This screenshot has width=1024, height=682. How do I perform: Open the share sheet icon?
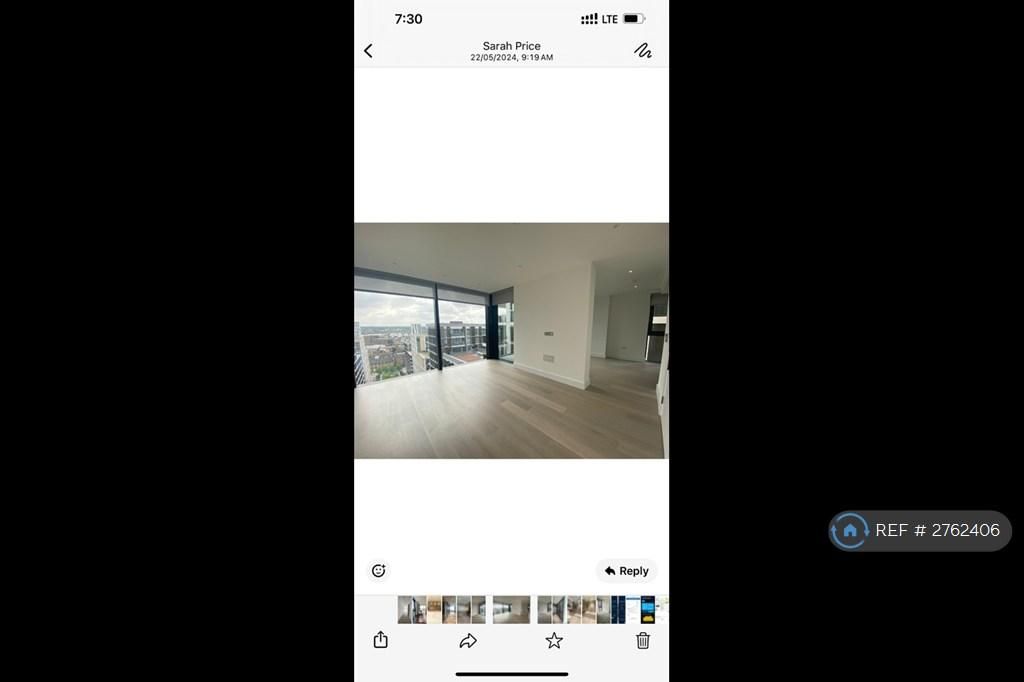coord(381,640)
